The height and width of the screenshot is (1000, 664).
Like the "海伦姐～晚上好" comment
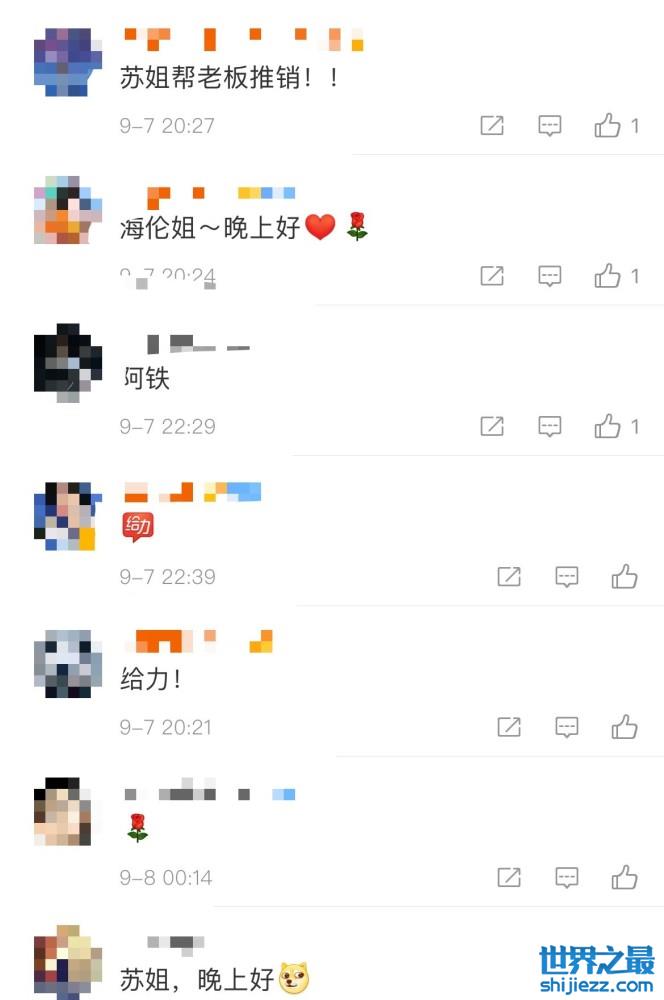[x=608, y=276]
